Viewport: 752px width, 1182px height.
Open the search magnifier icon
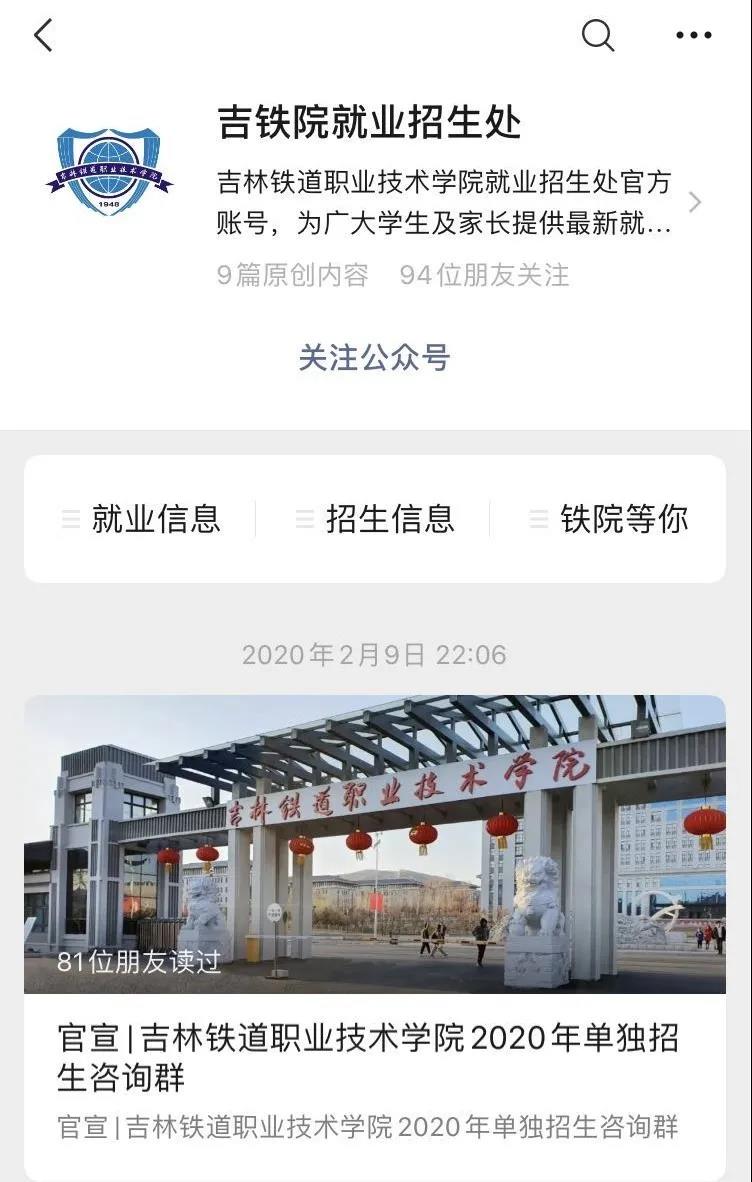tap(597, 36)
